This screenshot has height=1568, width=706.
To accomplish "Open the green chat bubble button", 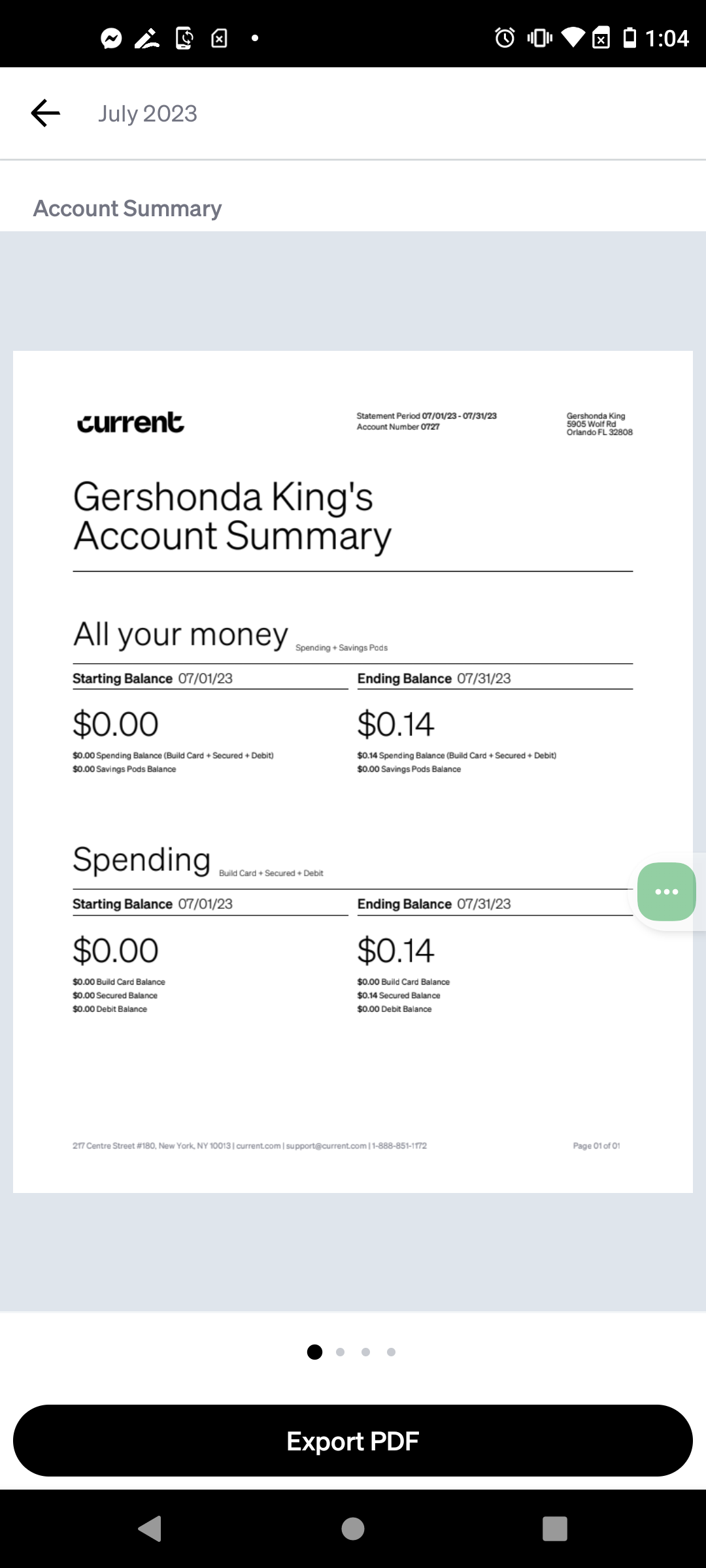I will (x=667, y=892).
